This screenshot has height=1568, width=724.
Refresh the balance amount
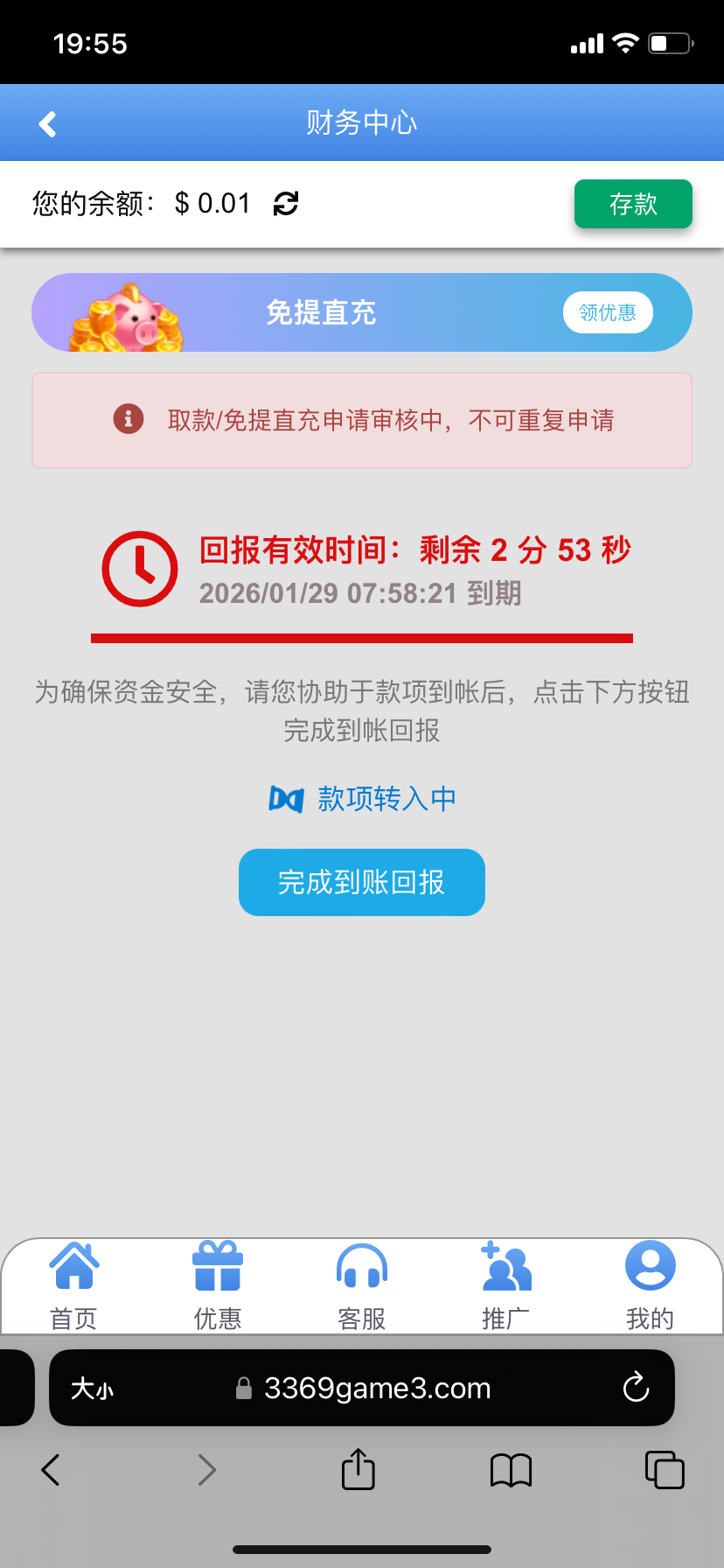(286, 204)
